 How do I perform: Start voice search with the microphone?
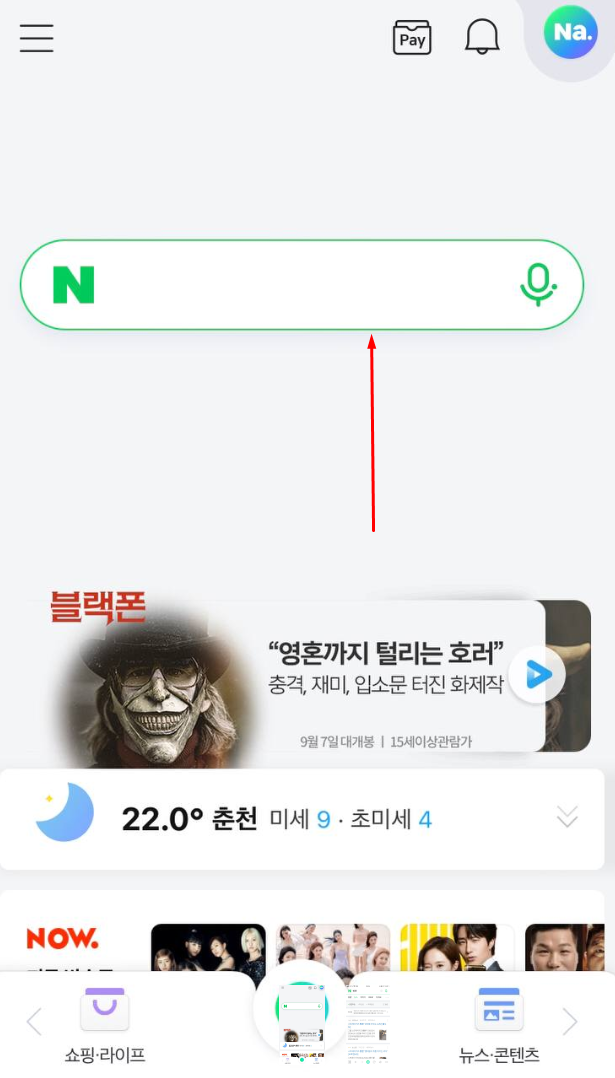coord(538,285)
